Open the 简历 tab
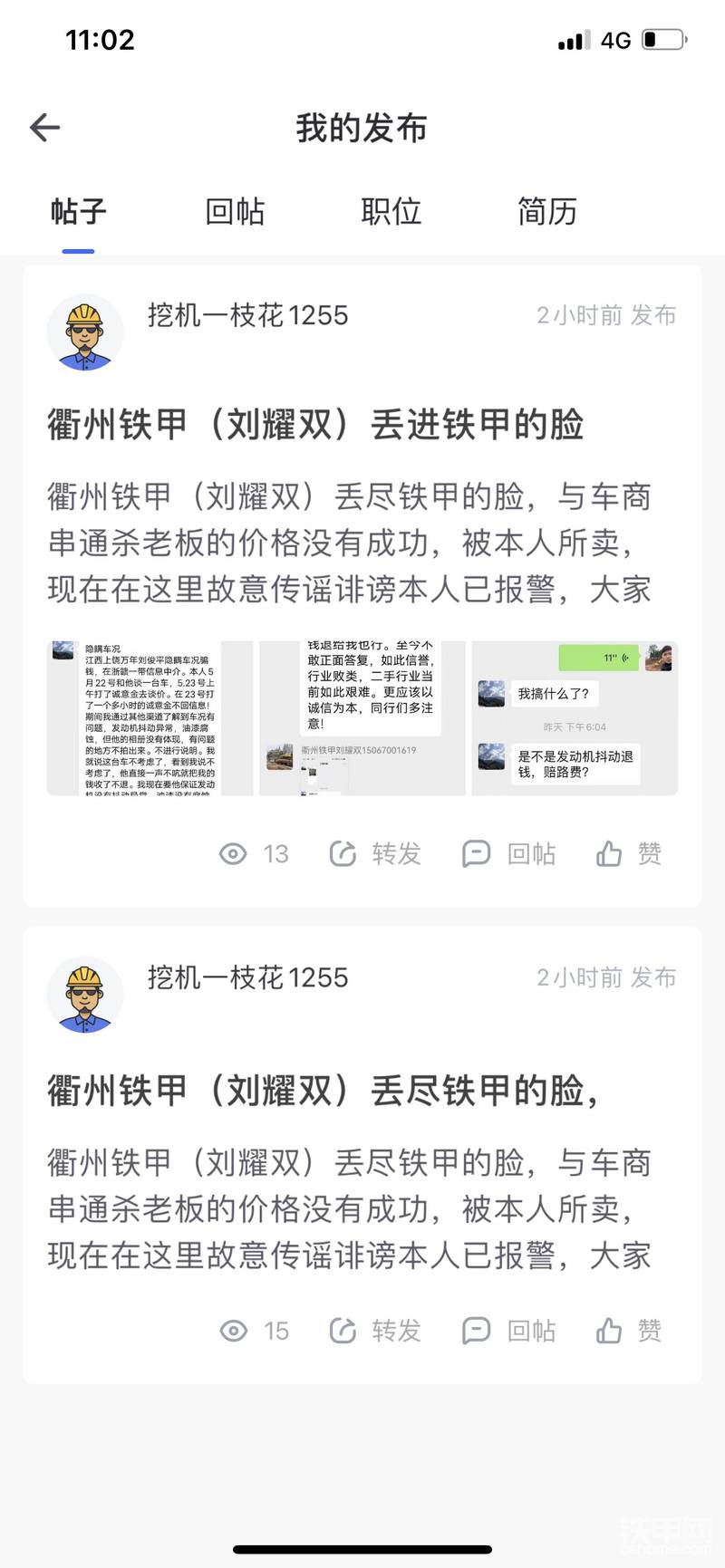725x1568 pixels. click(x=546, y=212)
